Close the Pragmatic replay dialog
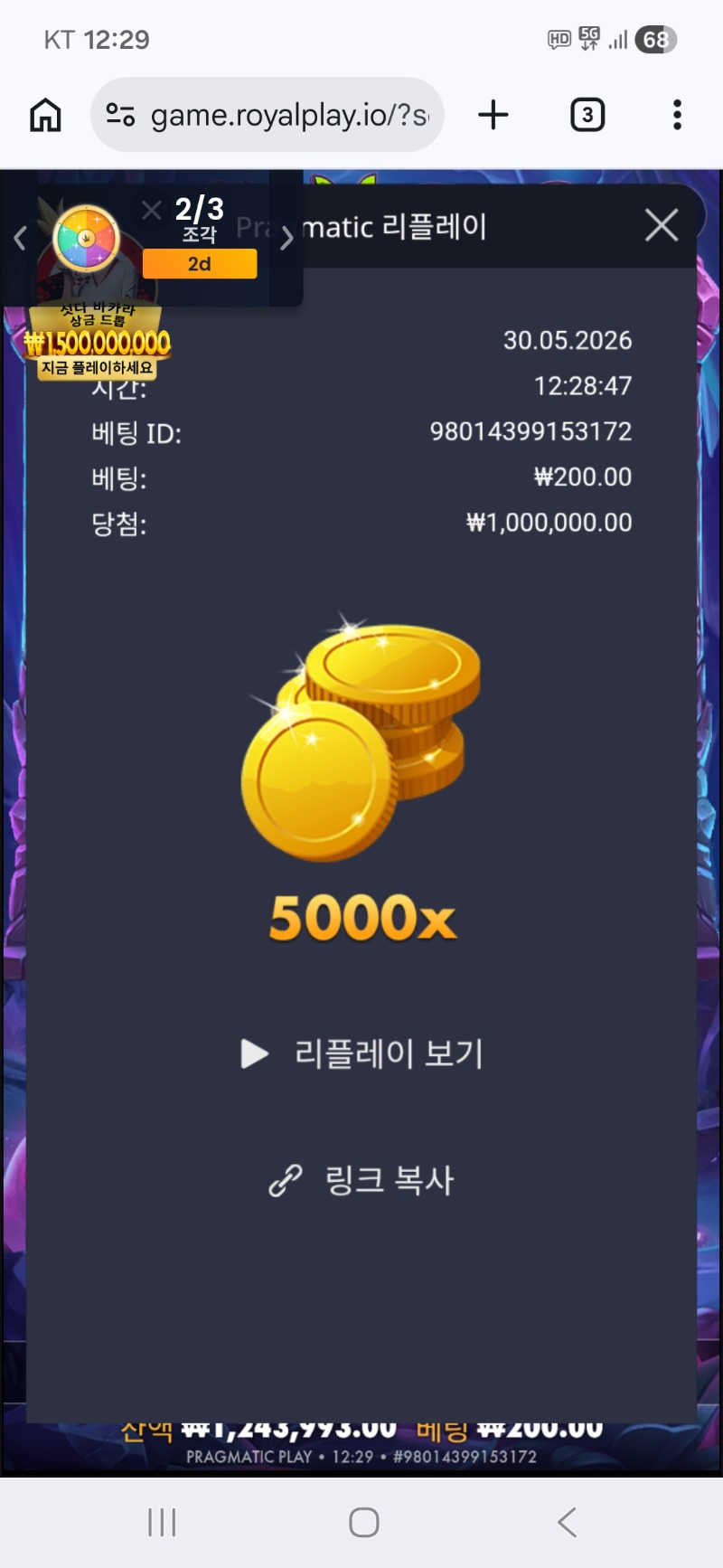The height and width of the screenshot is (1568, 723). coord(662,225)
